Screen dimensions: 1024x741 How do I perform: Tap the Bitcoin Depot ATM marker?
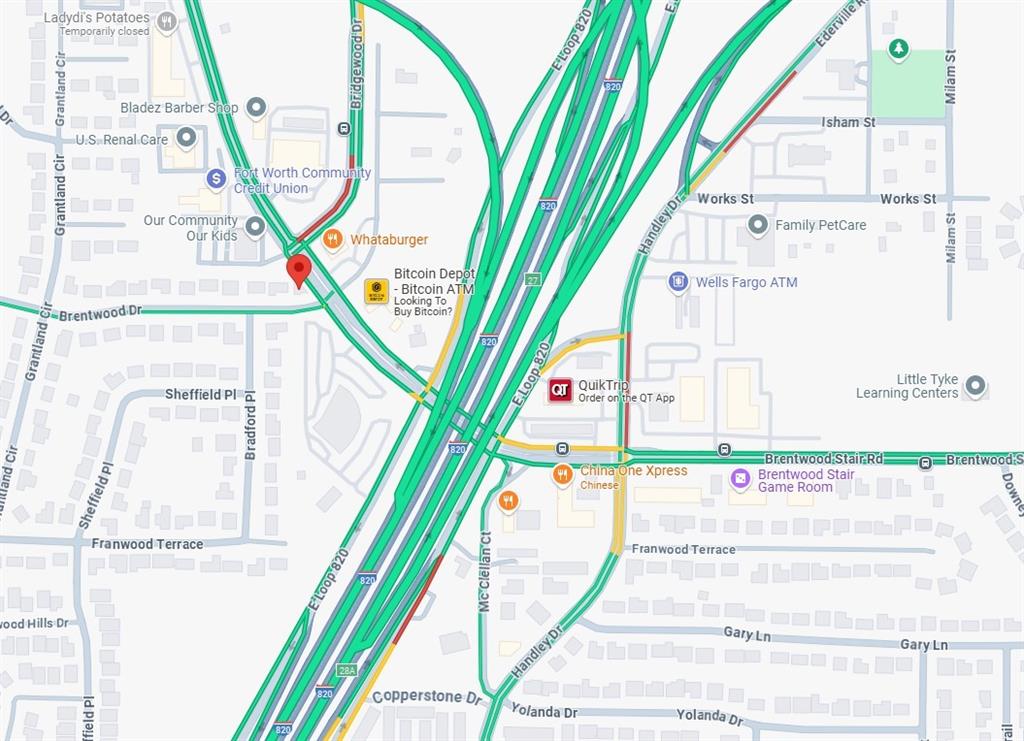(x=376, y=290)
